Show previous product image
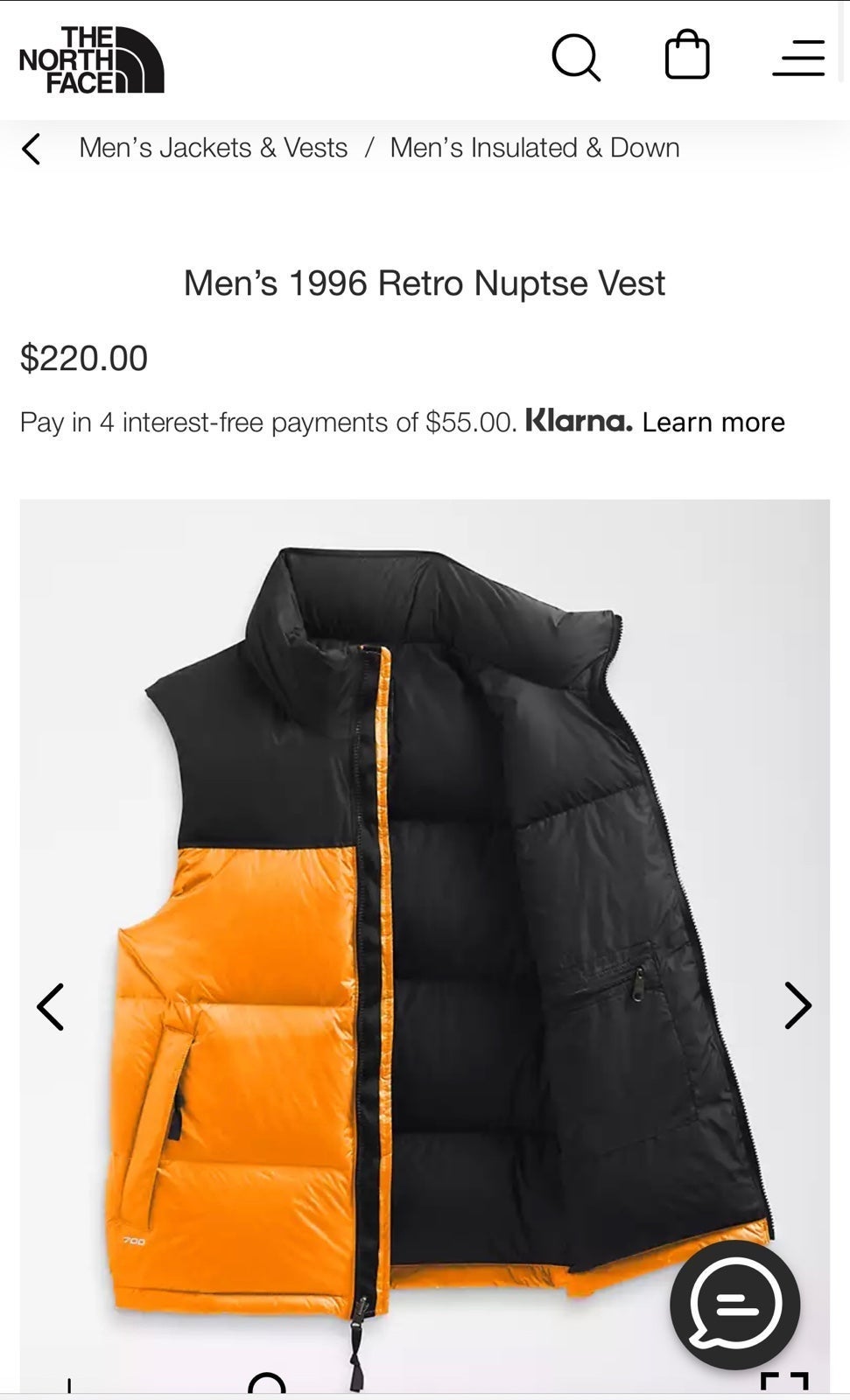 (x=51, y=1006)
